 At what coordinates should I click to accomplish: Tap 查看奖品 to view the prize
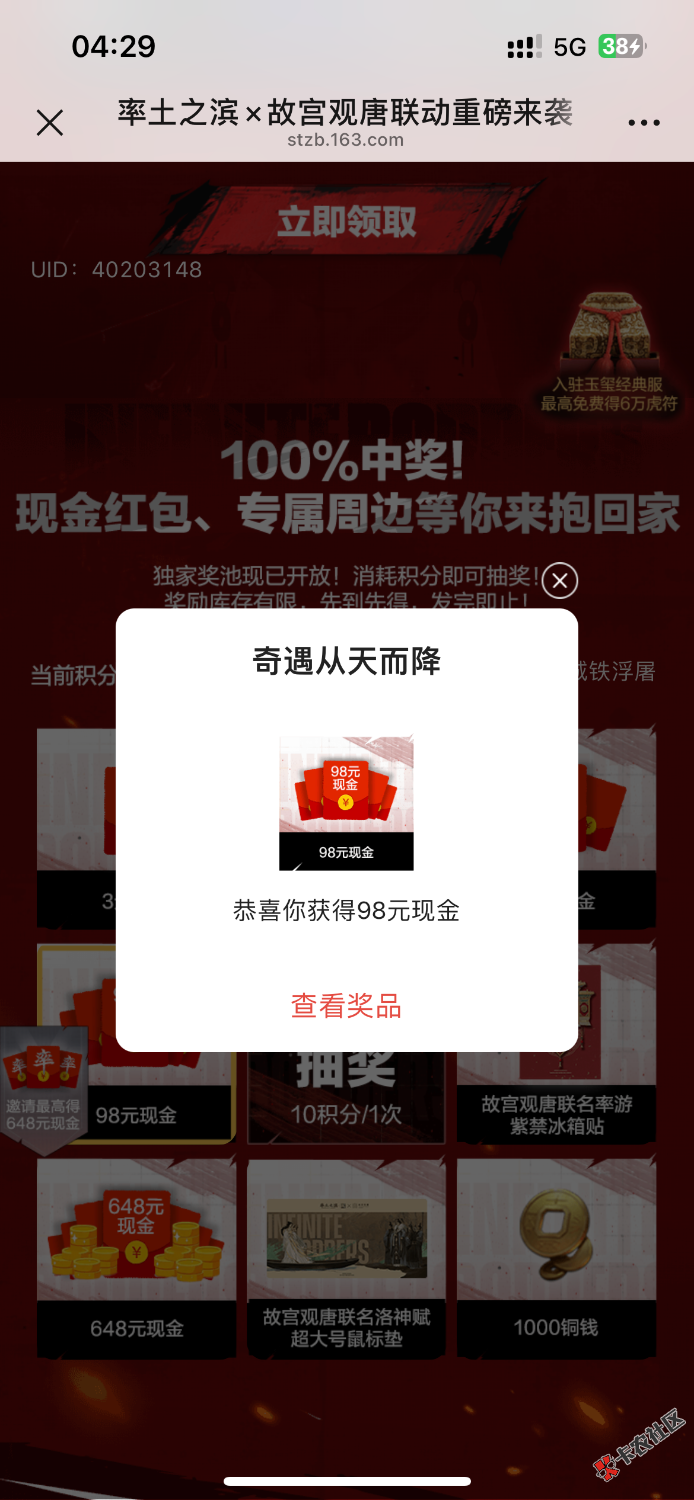(x=346, y=1006)
